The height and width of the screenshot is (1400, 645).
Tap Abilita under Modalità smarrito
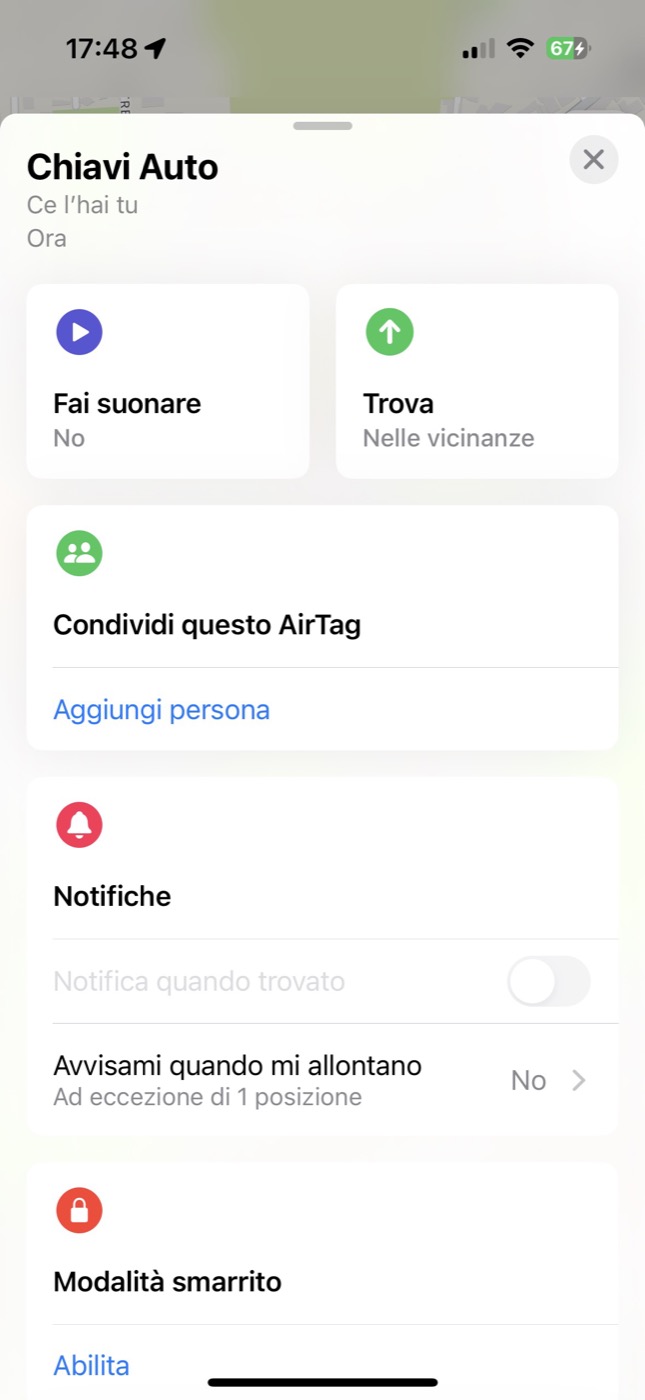point(91,1365)
